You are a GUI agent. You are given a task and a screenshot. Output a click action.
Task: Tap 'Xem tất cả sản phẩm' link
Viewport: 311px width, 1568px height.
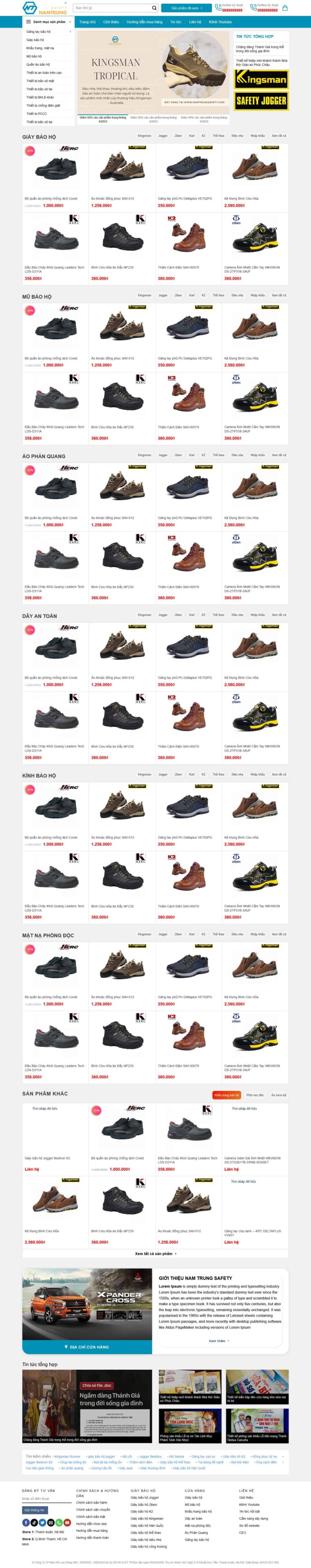click(x=155, y=1253)
